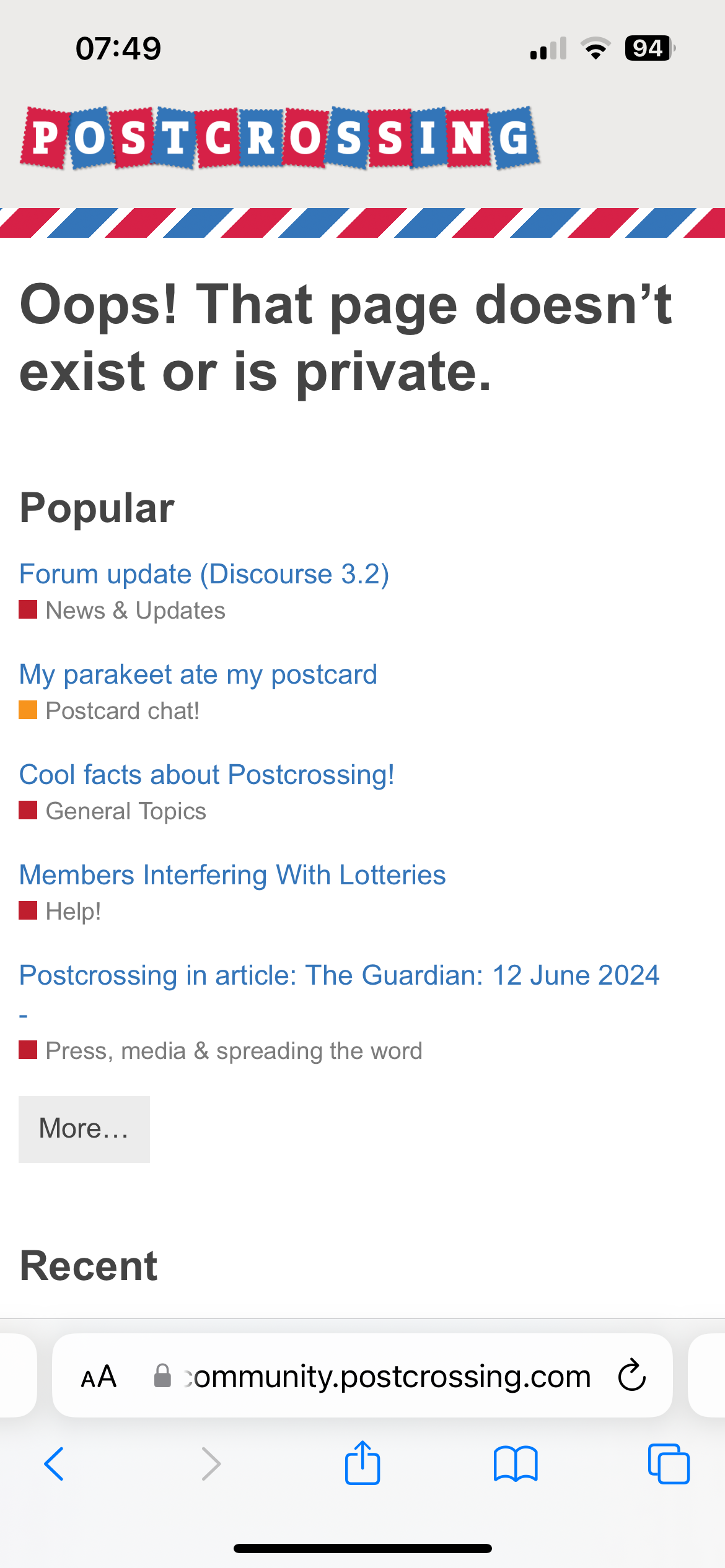Open the My parakeet ate my postcard topic
The image size is (725, 1568).
point(198,674)
